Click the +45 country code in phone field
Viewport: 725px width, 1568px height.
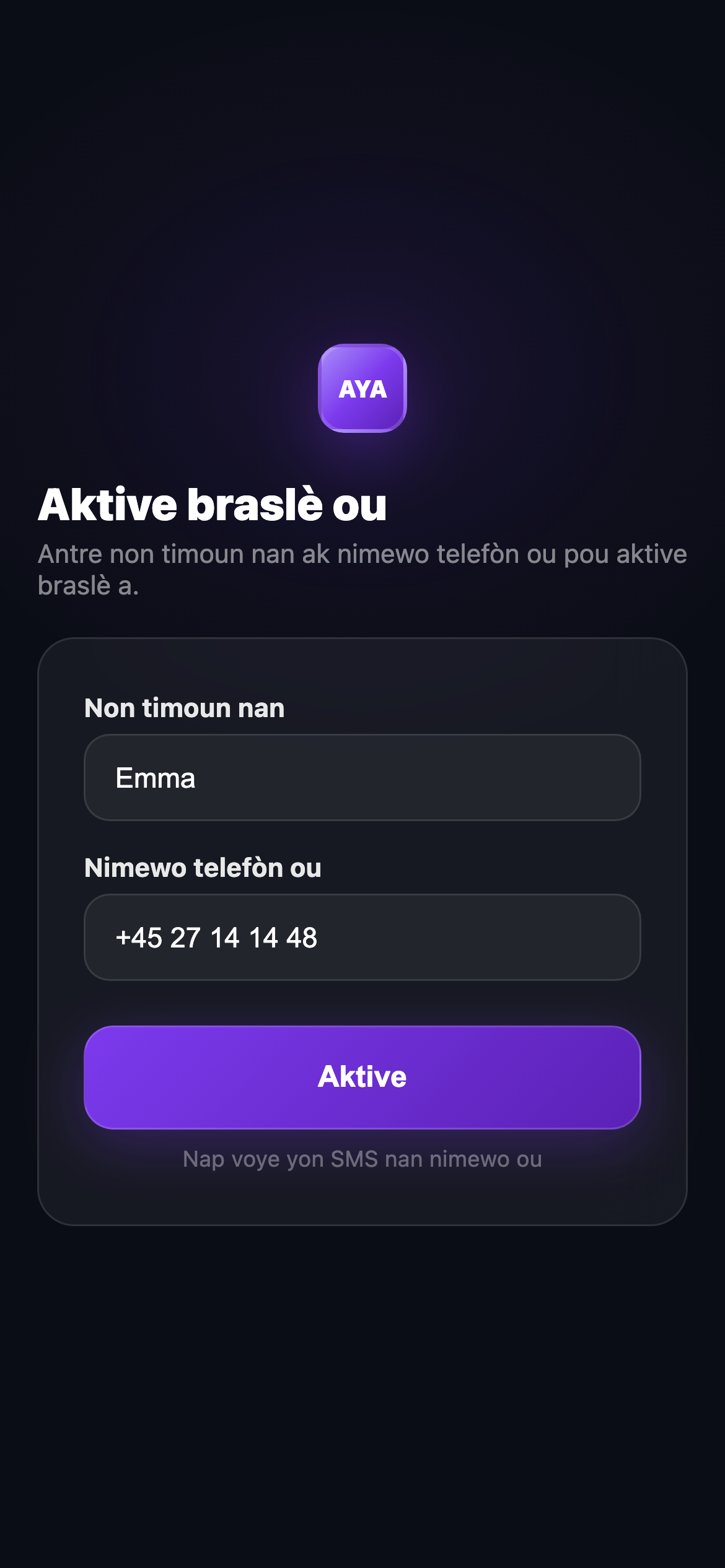click(139, 937)
